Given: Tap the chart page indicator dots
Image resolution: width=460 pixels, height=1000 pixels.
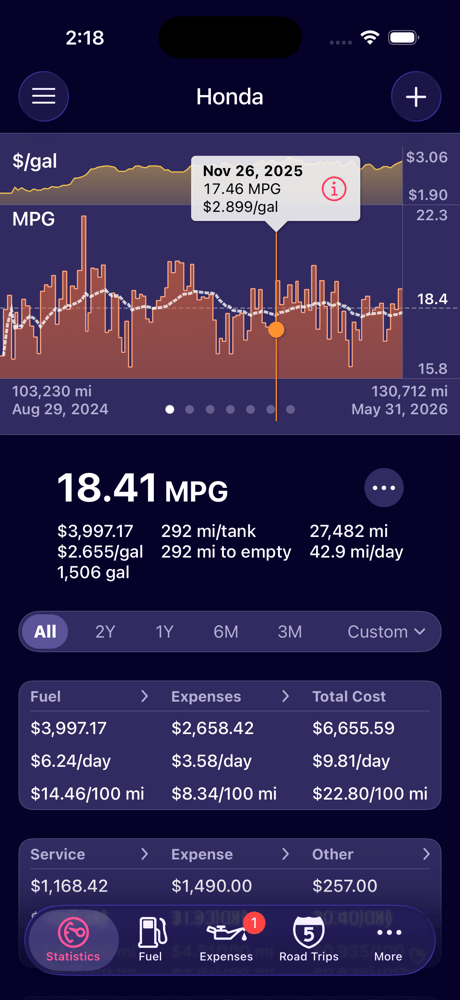Looking at the screenshot, I should (230, 409).
